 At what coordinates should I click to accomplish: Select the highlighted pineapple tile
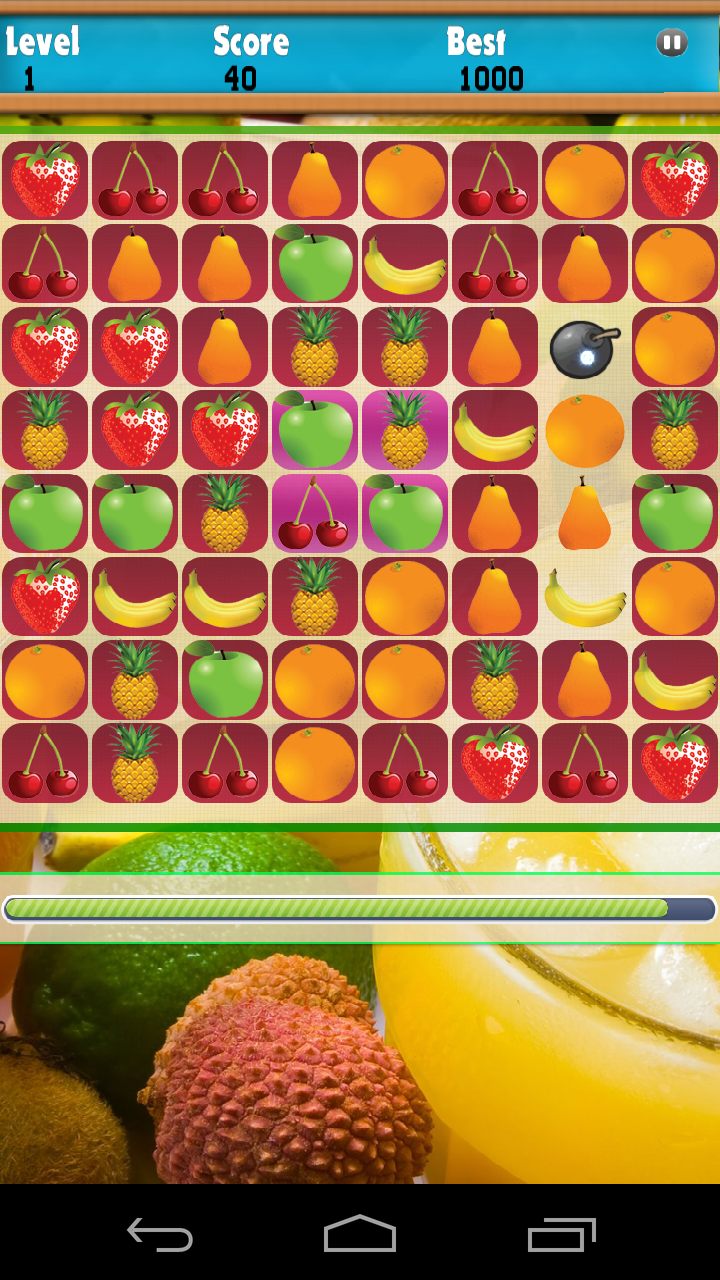404,430
